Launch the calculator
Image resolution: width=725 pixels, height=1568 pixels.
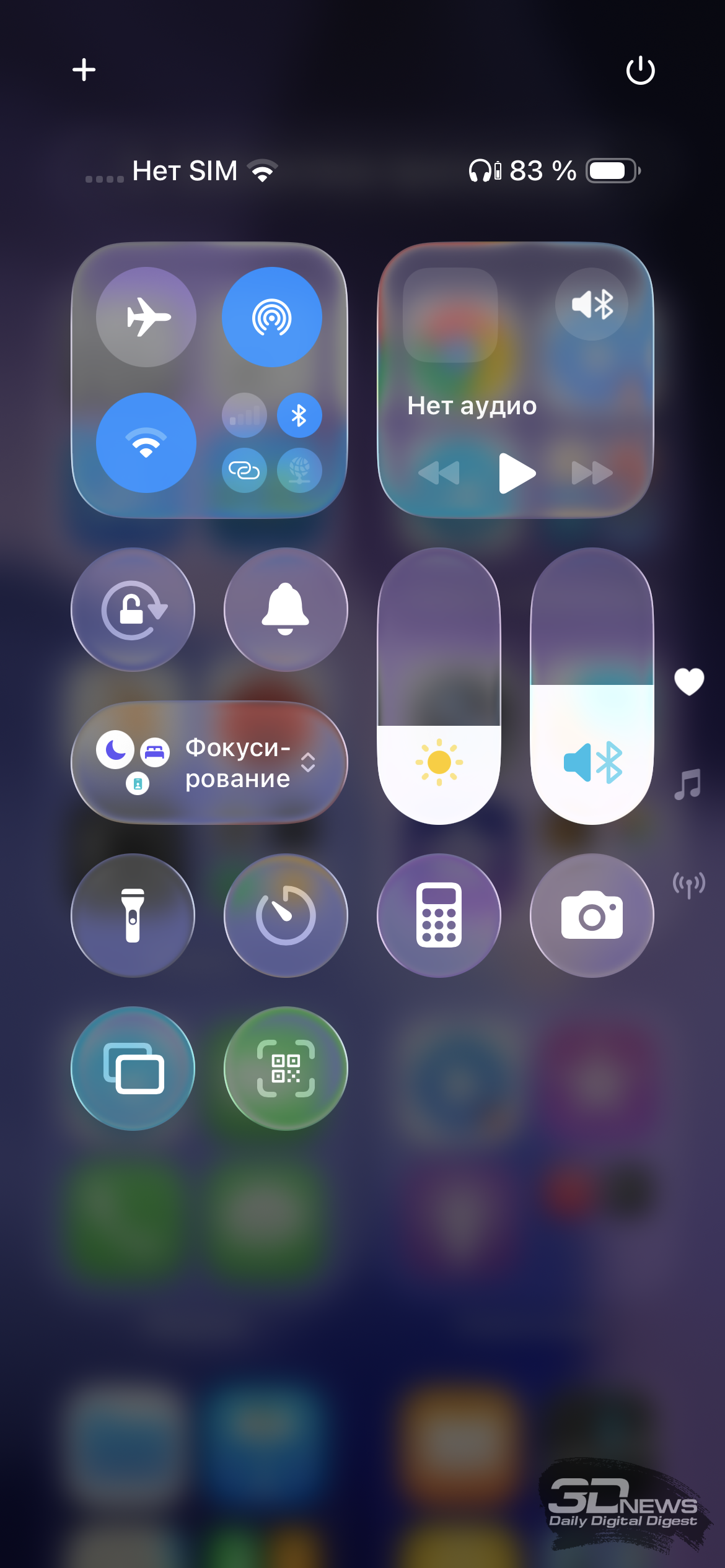[x=439, y=915]
